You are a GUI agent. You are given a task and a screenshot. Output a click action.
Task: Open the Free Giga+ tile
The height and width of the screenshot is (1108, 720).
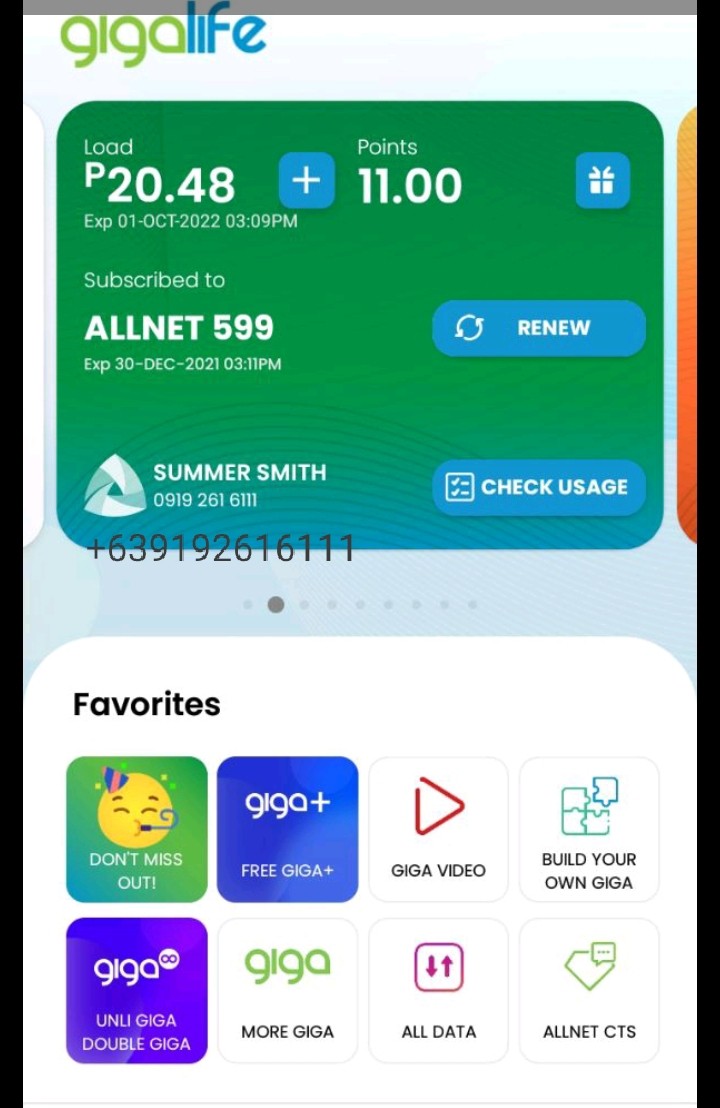pyautogui.click(x=287, y=829)
